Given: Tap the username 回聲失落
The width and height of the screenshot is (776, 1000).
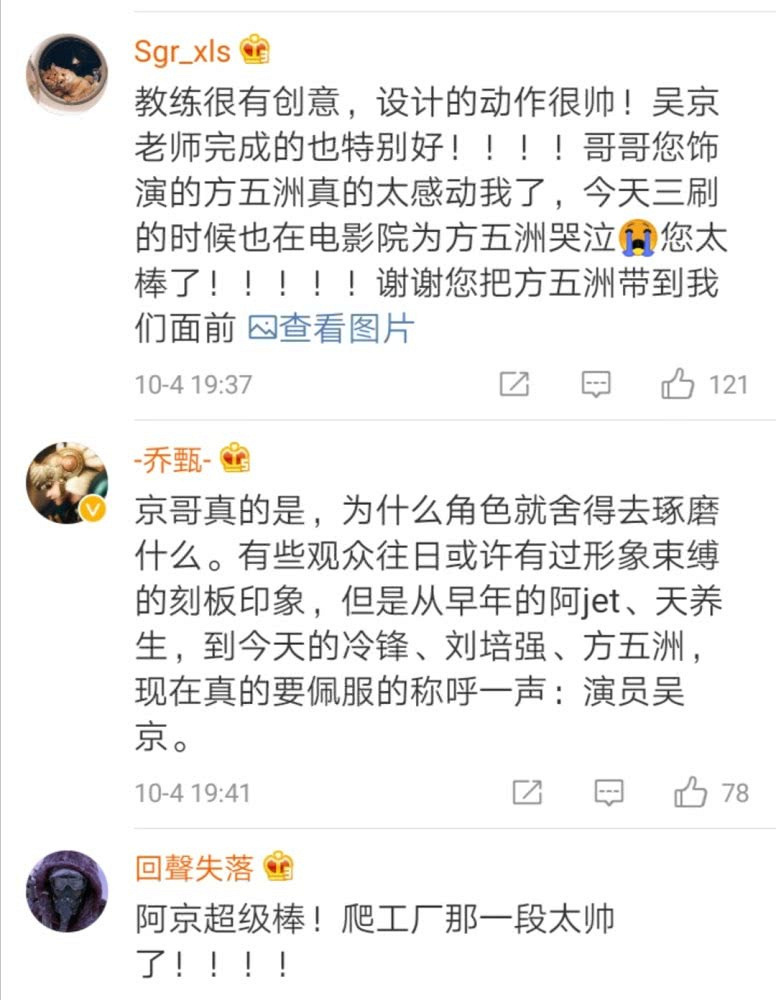Looking at the screenshot, I should pyautogui.click(x=195, y=868).
